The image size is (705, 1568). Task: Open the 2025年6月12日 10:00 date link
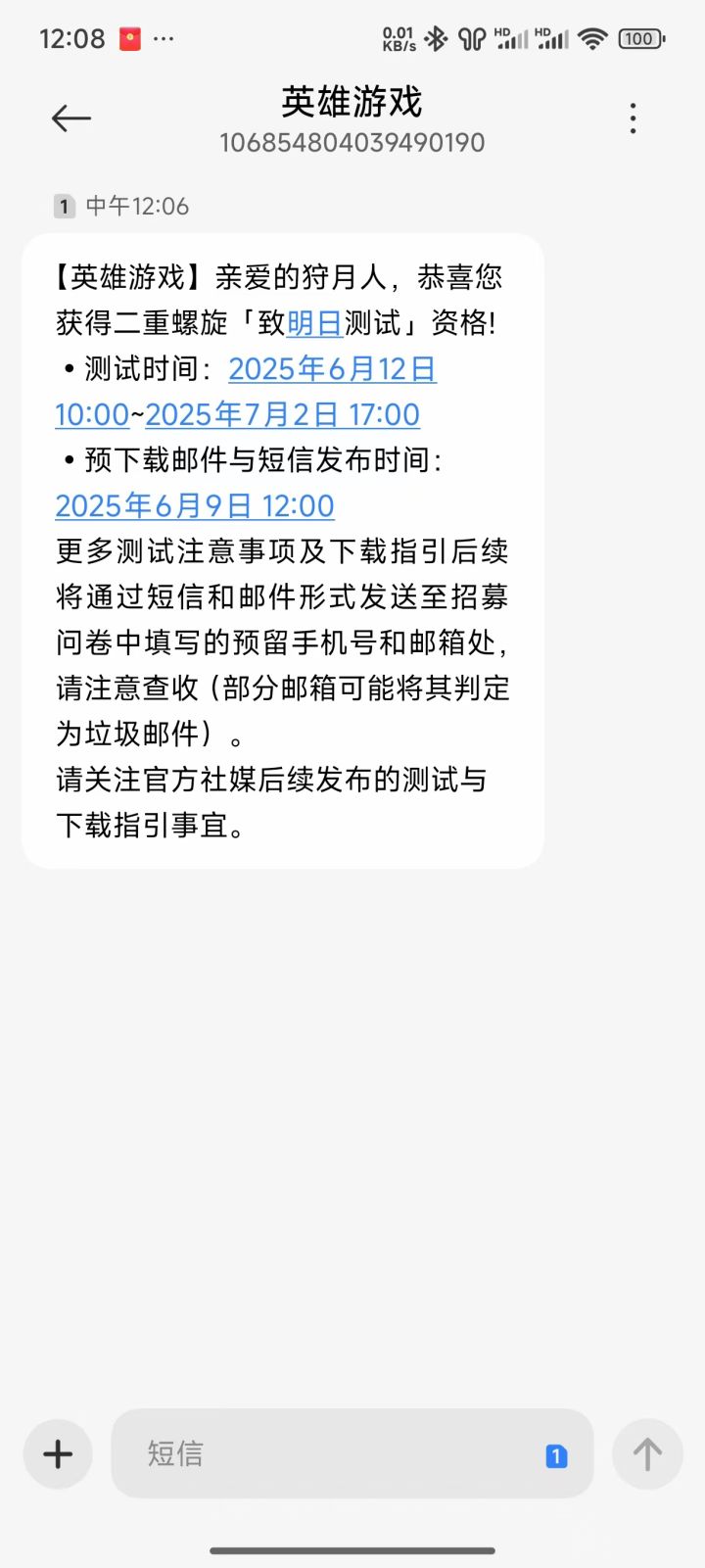(x=332, y=369)
